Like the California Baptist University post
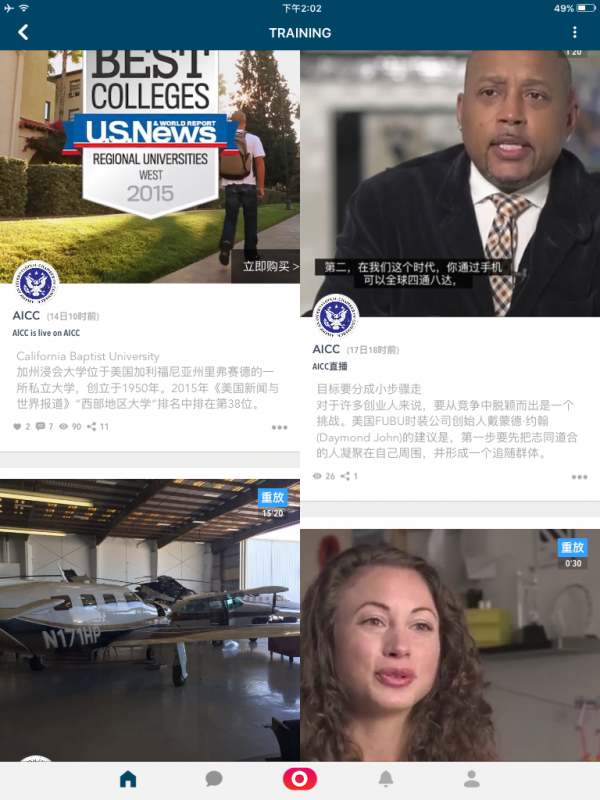The height and width of the screenshot is (800, 600). (21, 427)
